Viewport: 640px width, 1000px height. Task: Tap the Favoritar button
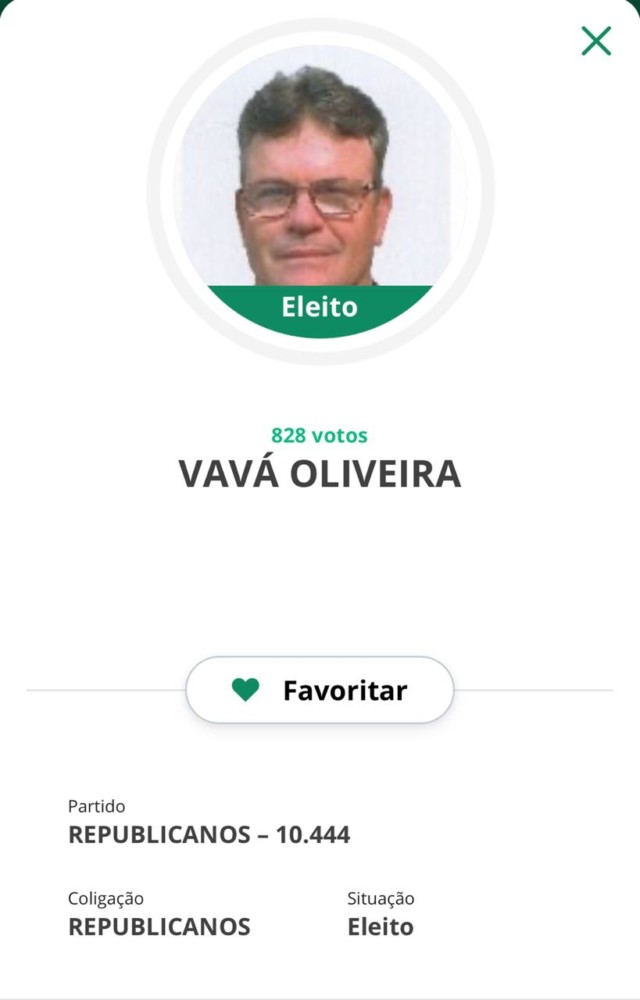click(320, 690)
